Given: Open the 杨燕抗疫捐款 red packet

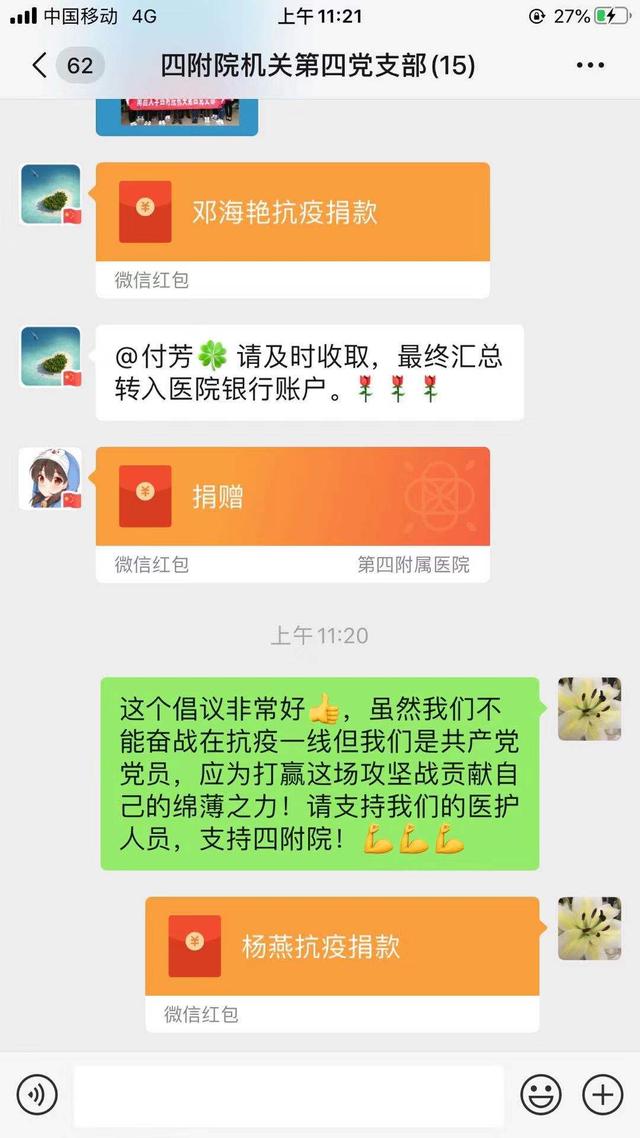Looking at the screenshot, I should click(341, 946).
